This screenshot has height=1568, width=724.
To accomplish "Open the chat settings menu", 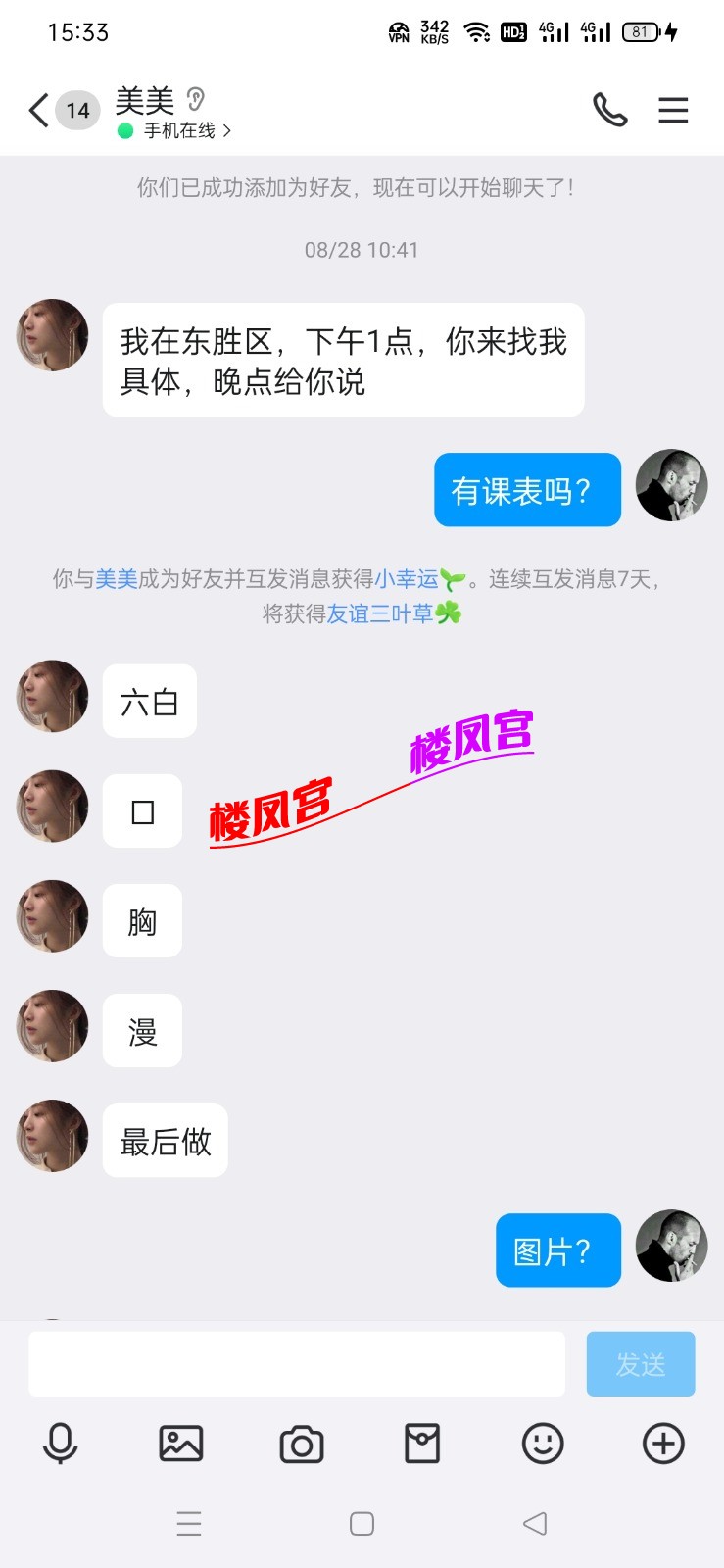I will click(673, 110).
